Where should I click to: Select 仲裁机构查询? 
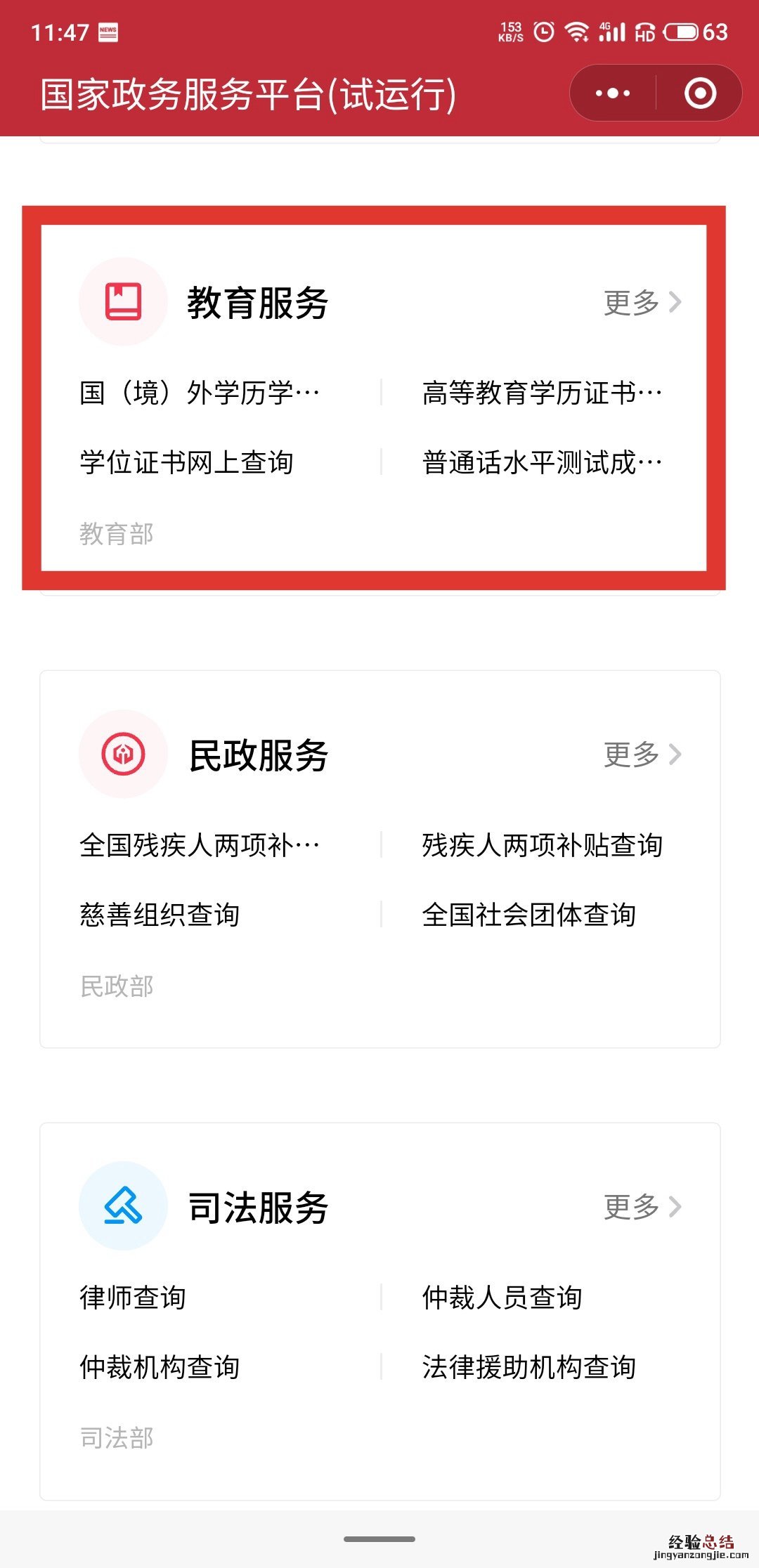pos(160,1367)
